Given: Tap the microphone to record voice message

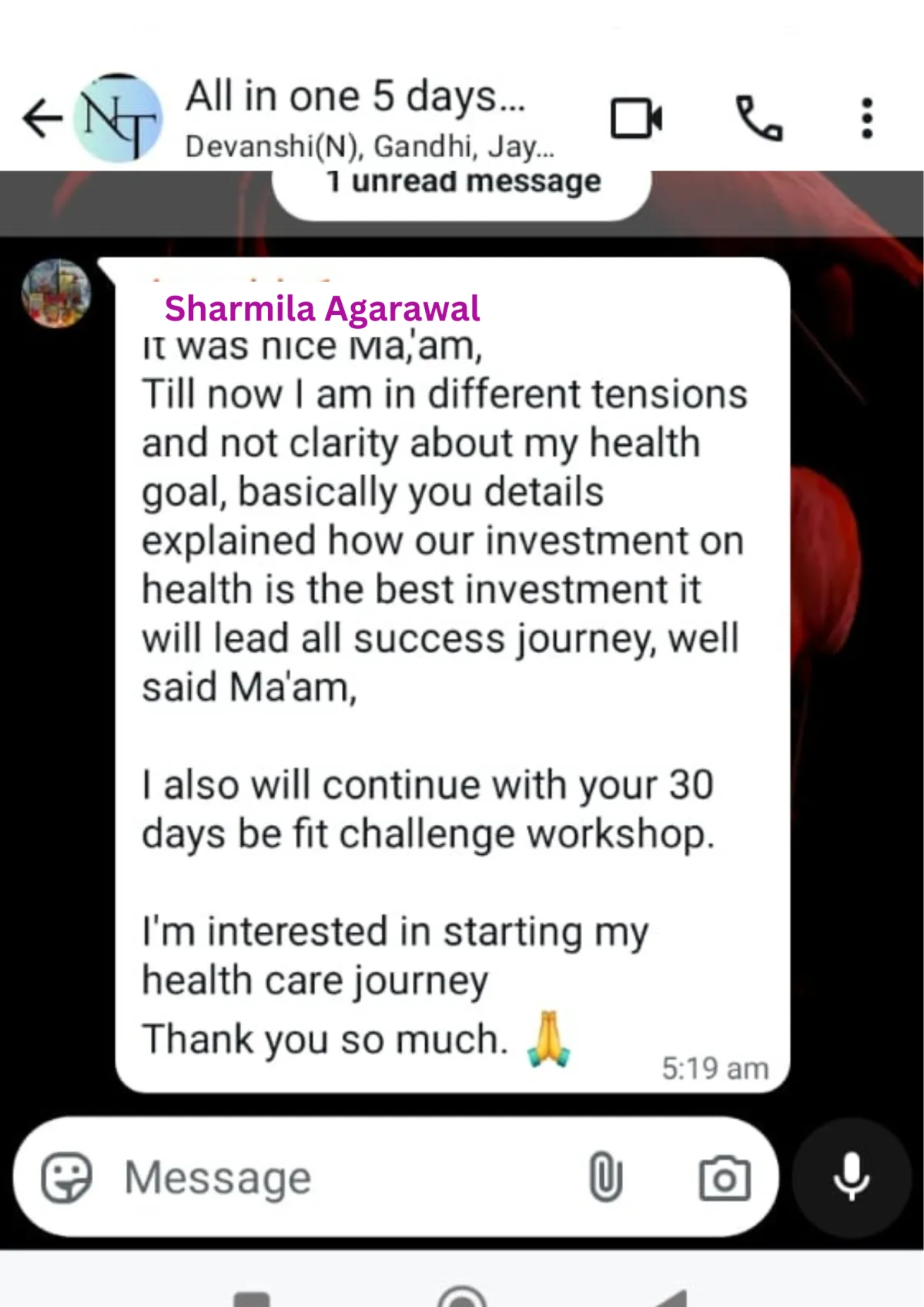Looking at the screenshot, I should (x=852, y=1177).
